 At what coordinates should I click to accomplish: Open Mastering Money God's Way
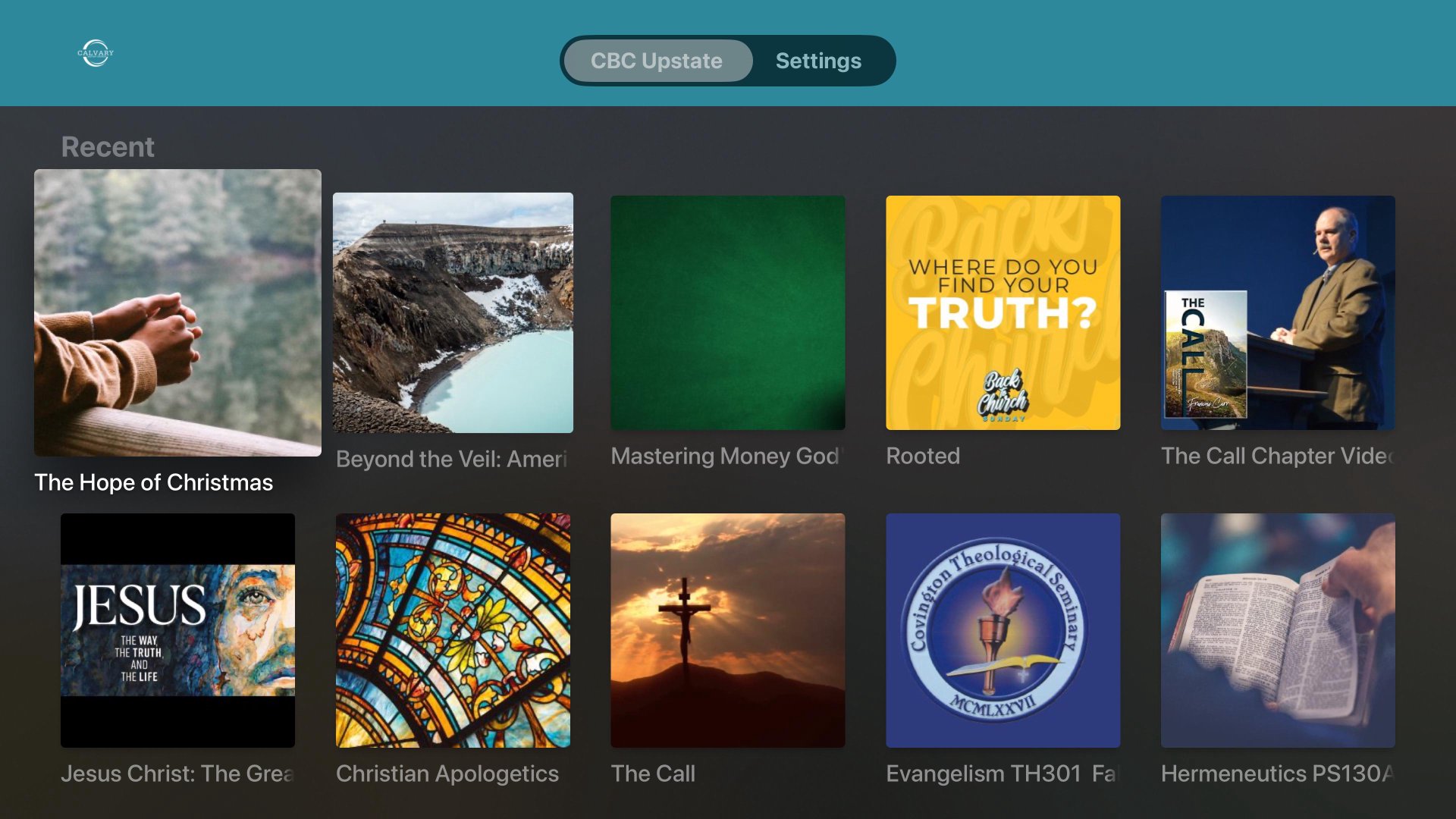click(x=727, y=312)
